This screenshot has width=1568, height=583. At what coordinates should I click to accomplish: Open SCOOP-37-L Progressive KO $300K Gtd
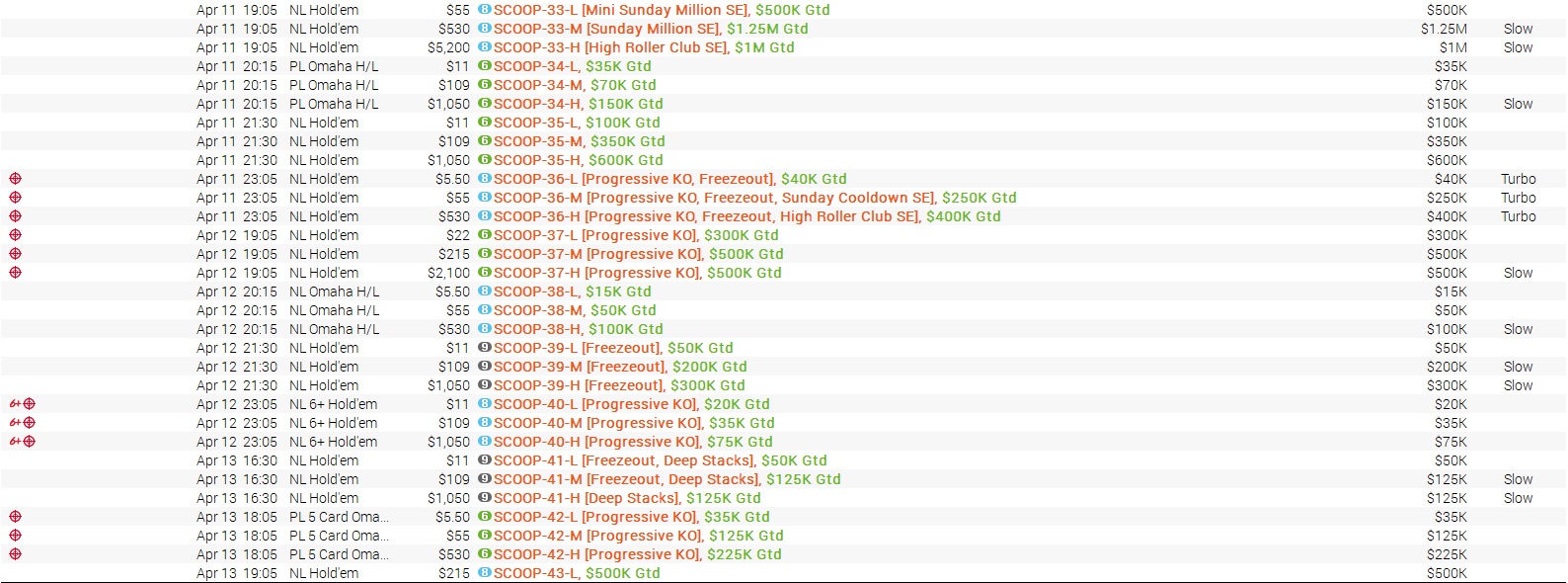[636, 235]
